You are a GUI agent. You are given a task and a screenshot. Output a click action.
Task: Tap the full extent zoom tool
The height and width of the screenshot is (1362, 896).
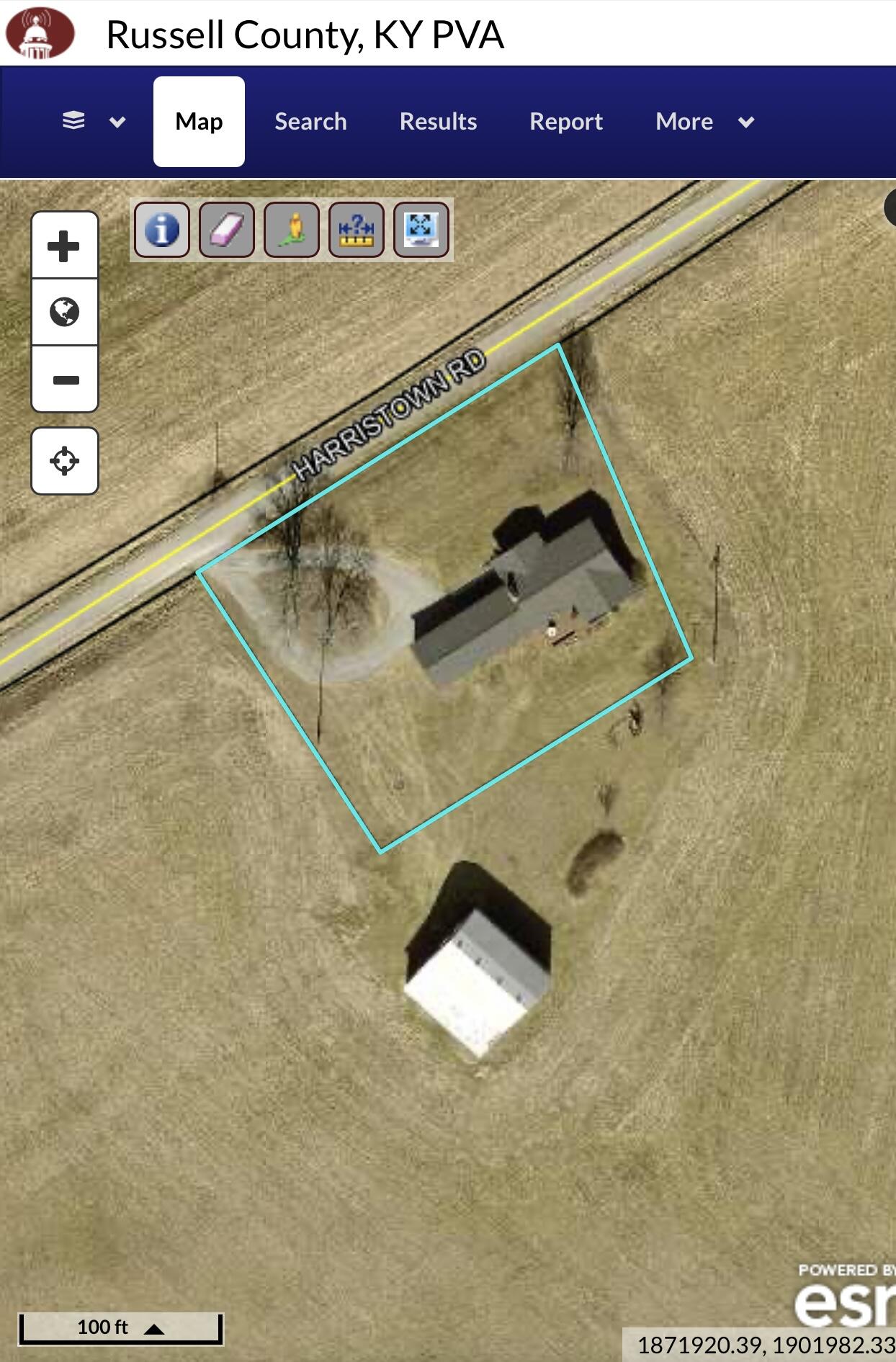[421, 230]
